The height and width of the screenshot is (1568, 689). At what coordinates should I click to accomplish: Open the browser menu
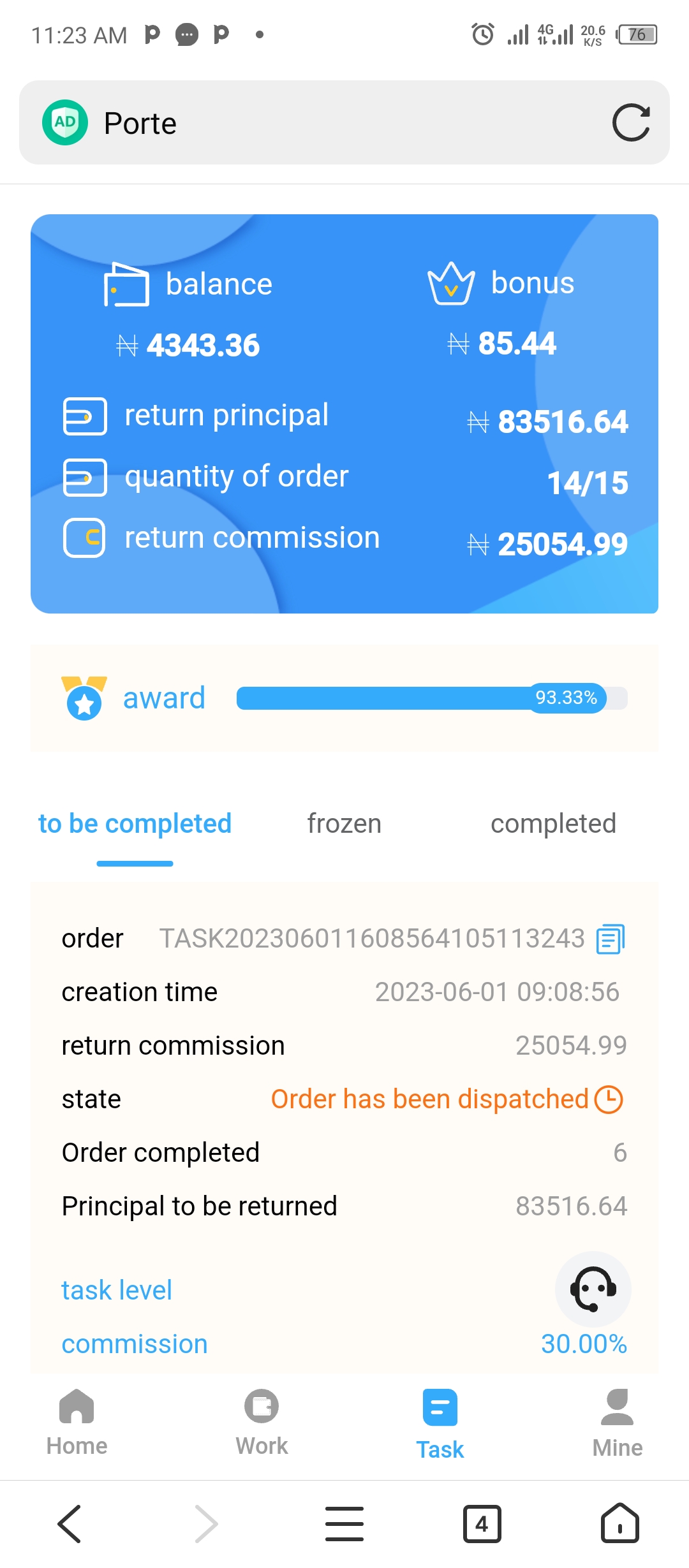[344, 1523]
